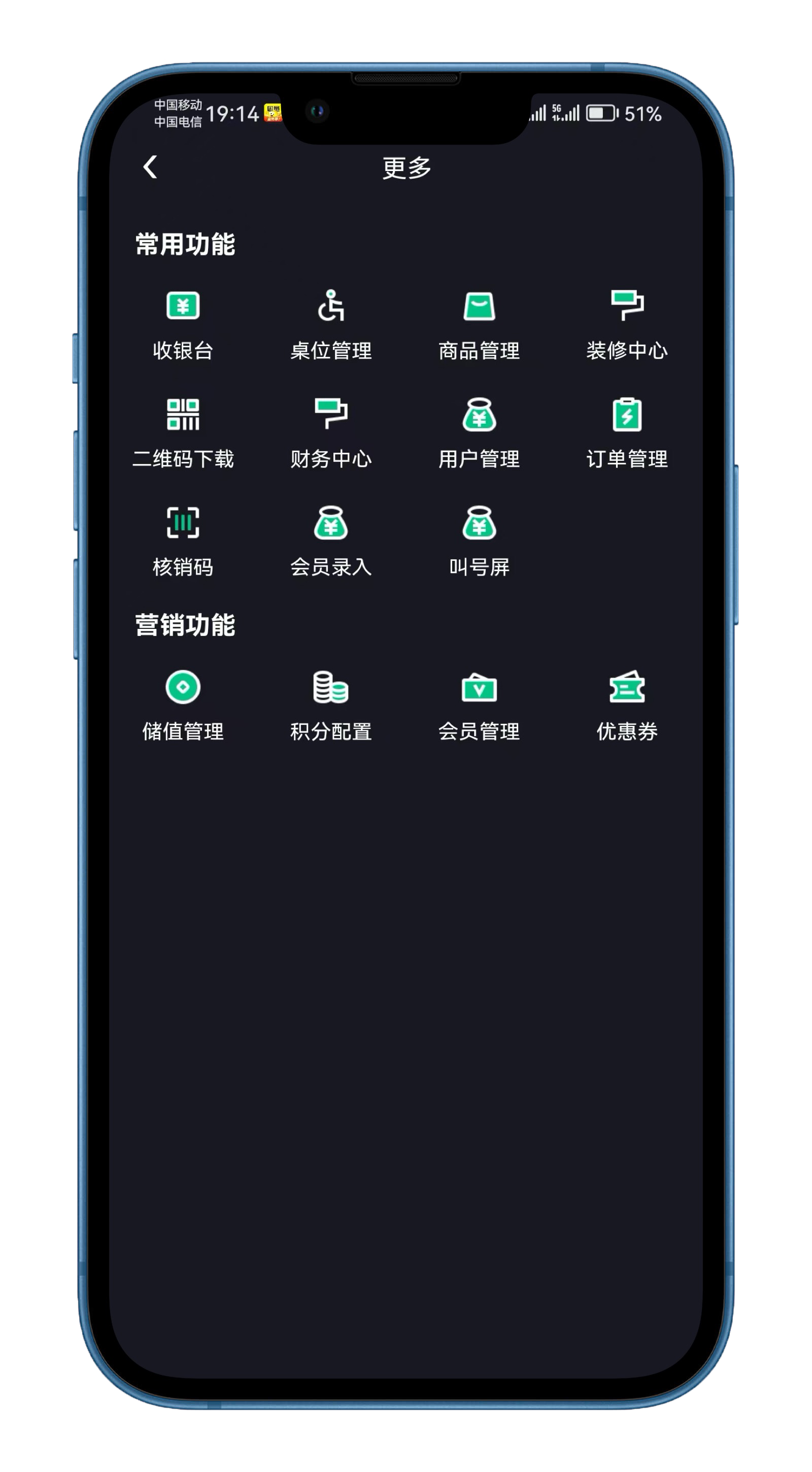Open 商品管理 product management
812x1472 pixels.
(x=479, y=323)
